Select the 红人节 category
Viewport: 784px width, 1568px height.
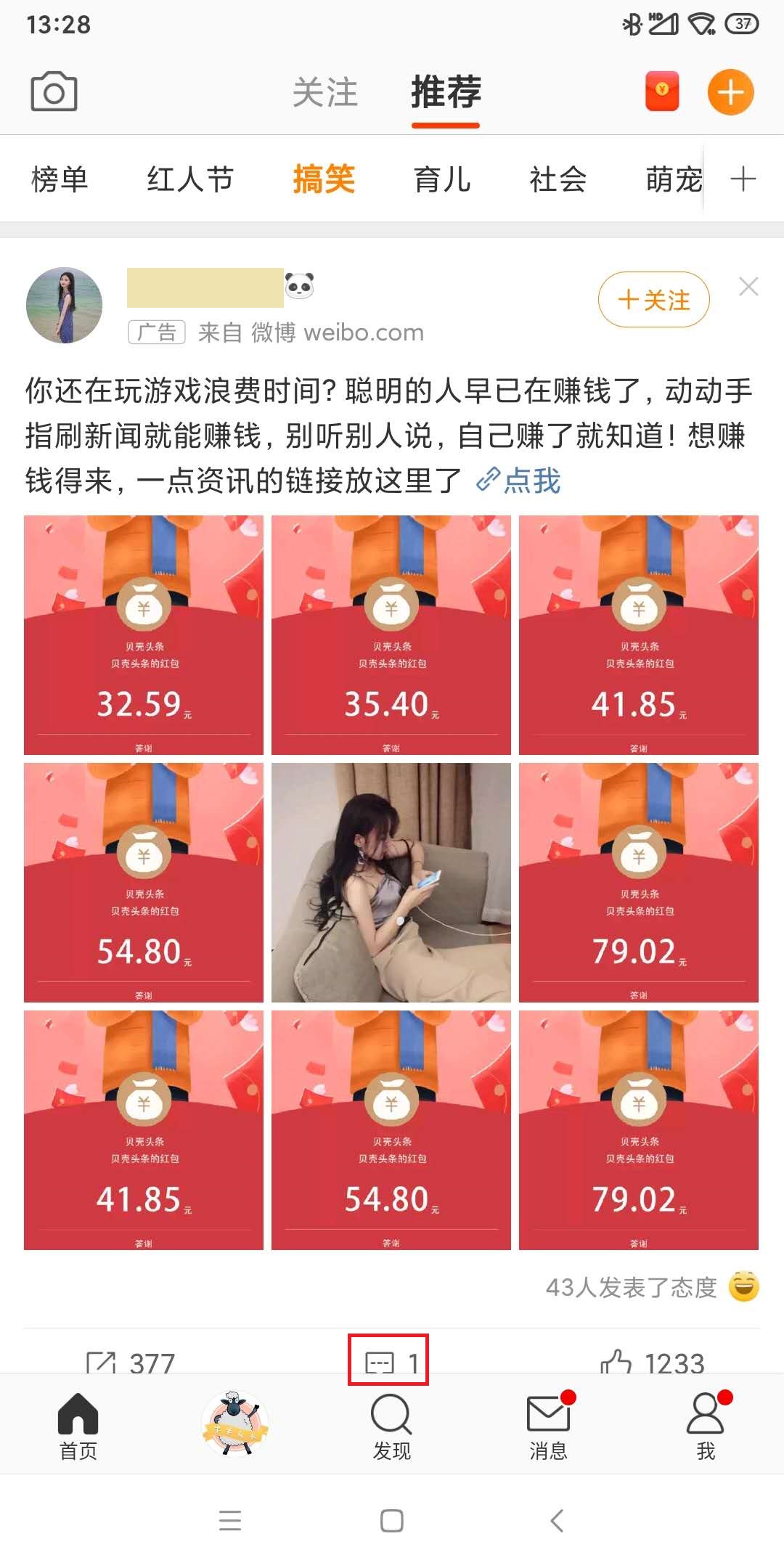[190, 179]
